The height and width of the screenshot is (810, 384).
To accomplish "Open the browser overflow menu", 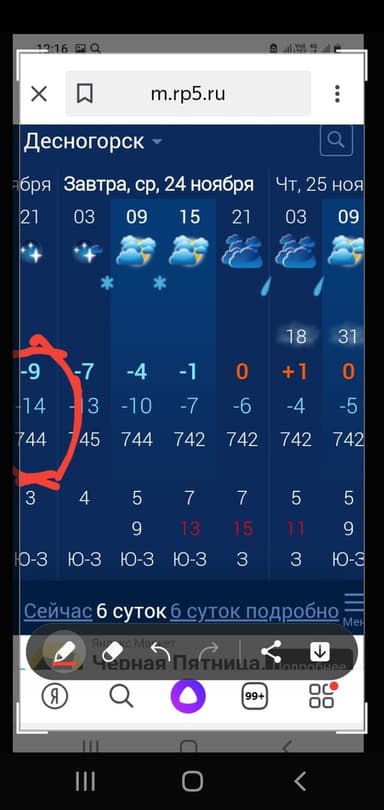I will 337,94.
